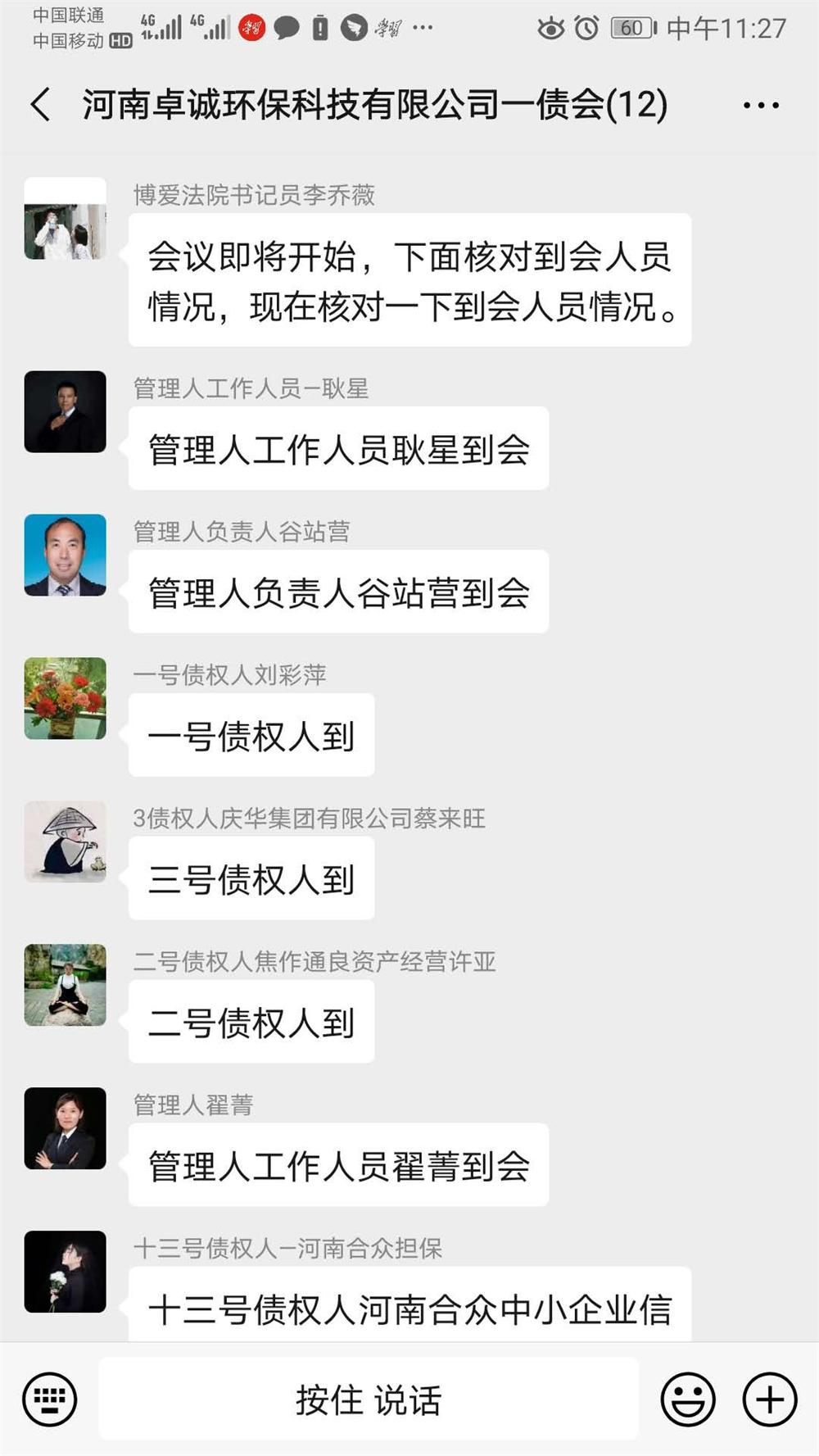This screenshot has width=819, height=1456.
Task: Open 管理人翟菁's avatar profile
Action: pos(66,1128)
